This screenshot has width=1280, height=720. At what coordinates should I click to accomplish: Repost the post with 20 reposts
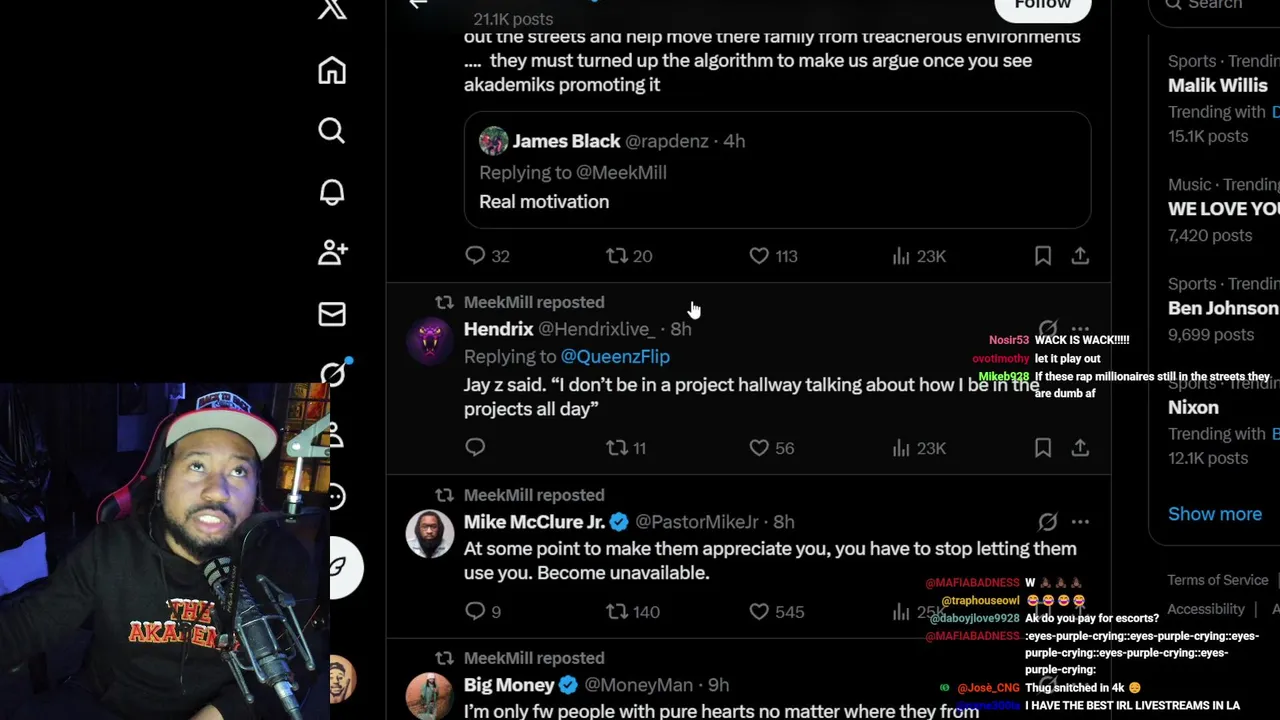tap(617, 256)
